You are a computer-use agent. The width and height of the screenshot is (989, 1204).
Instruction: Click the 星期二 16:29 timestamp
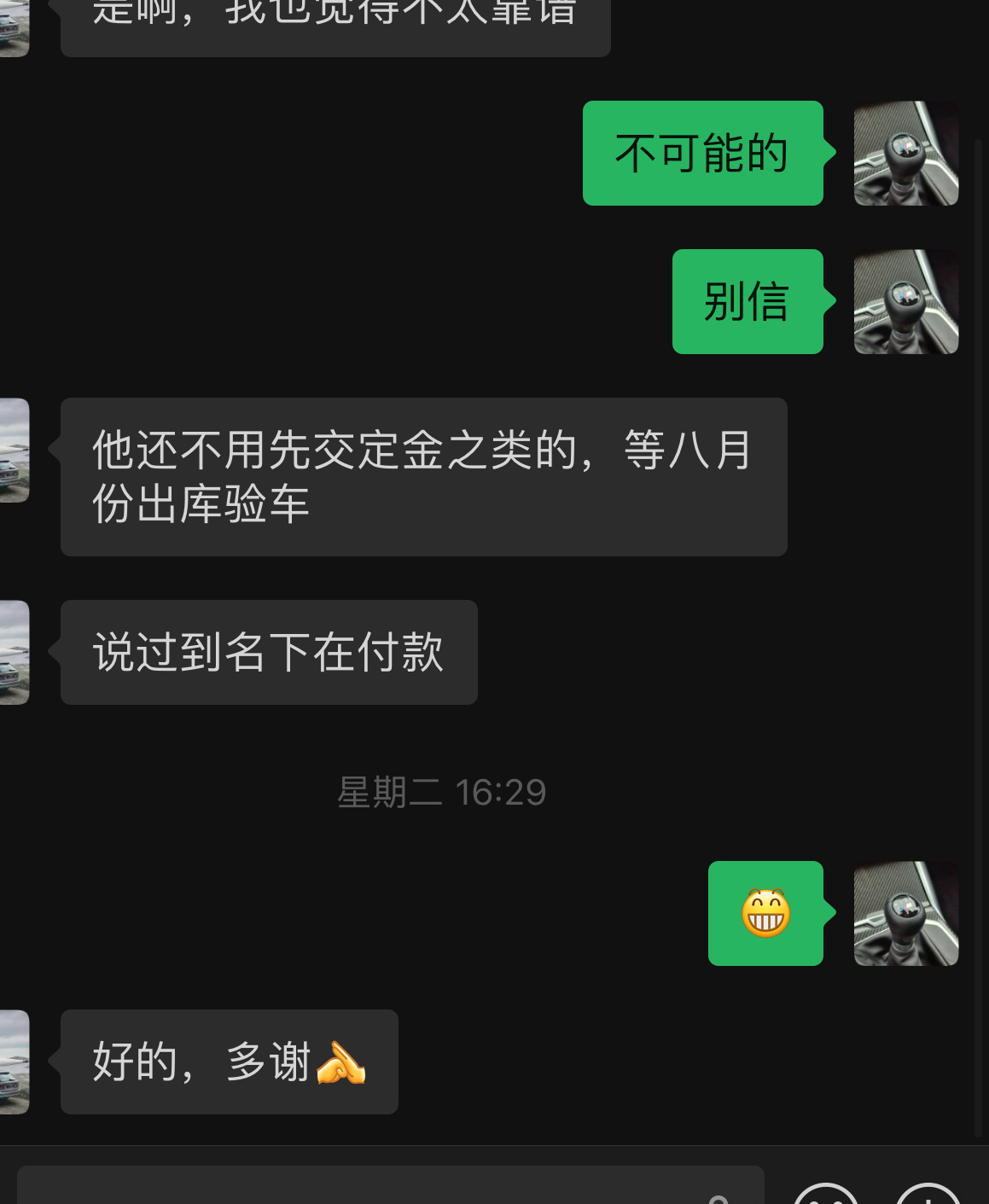pyautogui.click(x=441, y=792)
